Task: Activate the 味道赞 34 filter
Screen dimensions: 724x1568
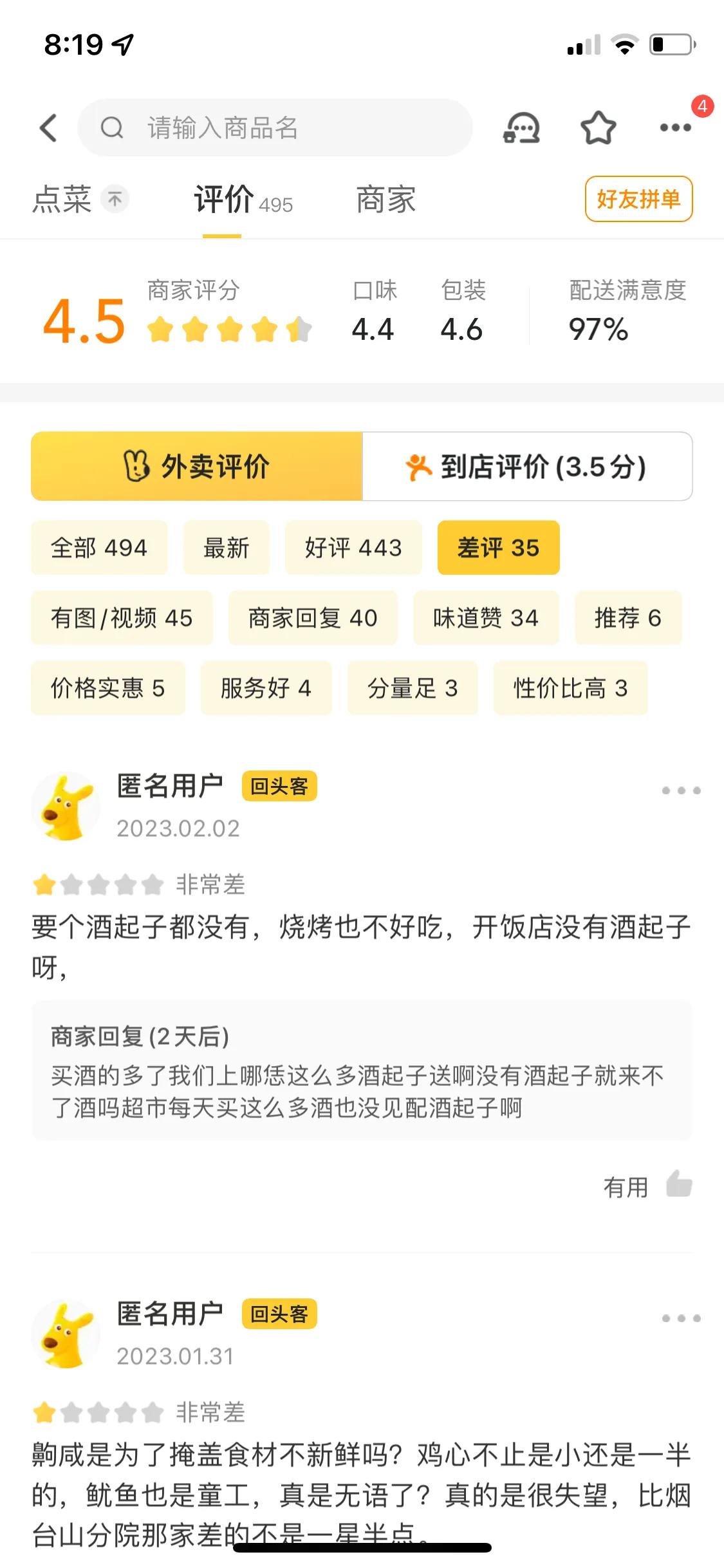Action: (x=487, y=618)
